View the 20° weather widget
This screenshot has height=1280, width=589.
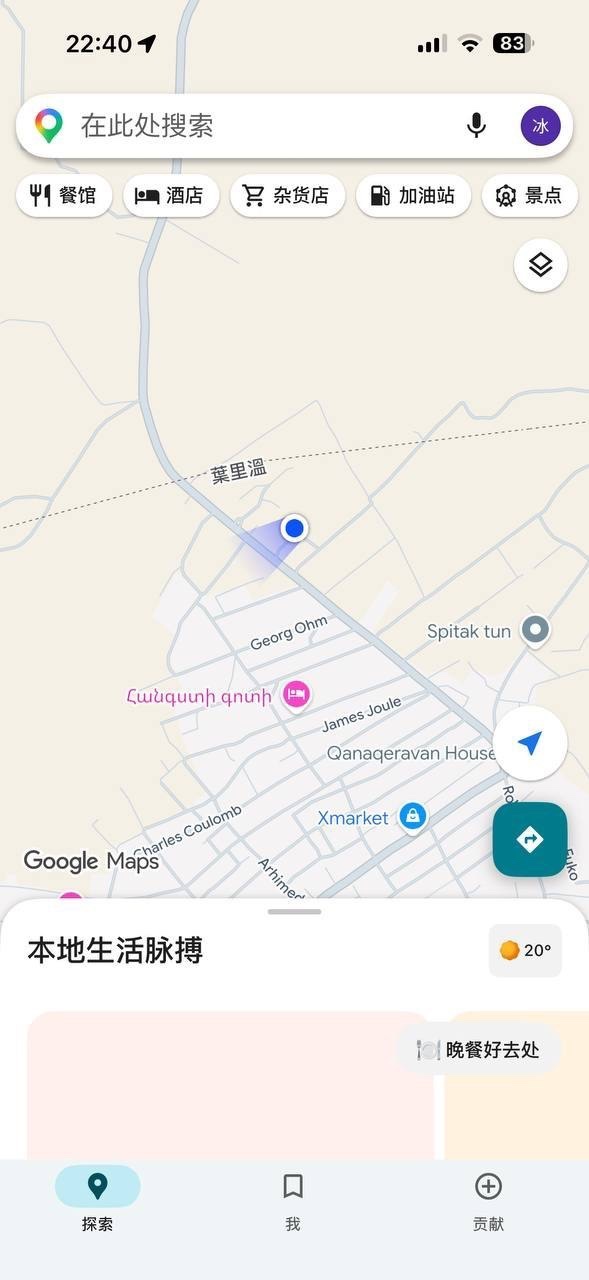pyautogui.click(x=525, y=950)
